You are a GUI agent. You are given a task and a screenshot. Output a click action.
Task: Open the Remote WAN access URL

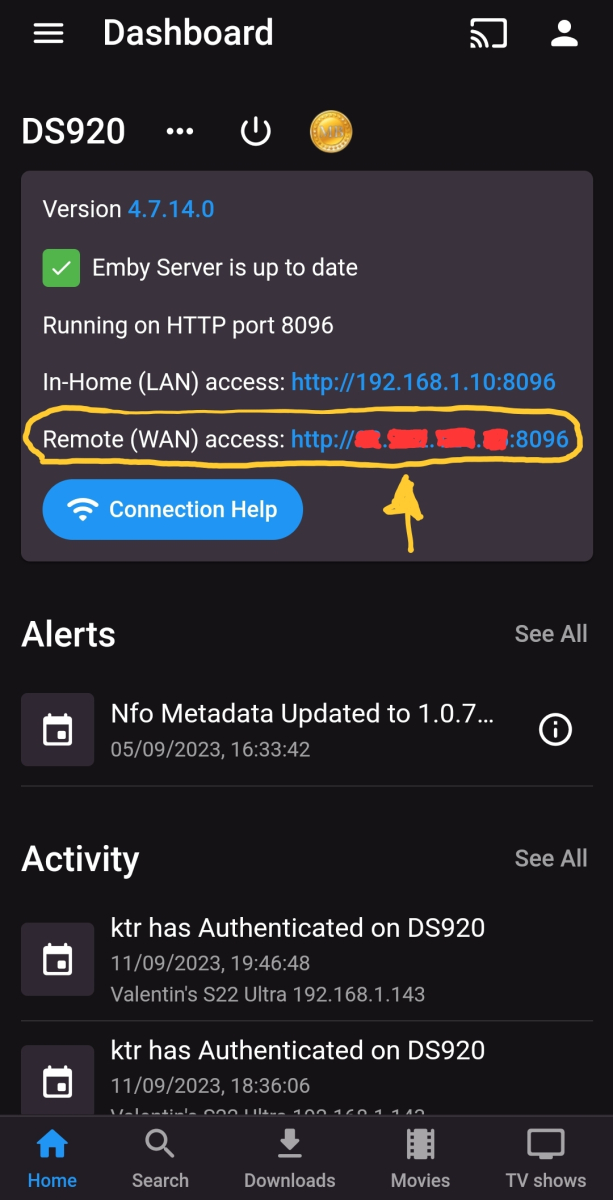[429, 439]
